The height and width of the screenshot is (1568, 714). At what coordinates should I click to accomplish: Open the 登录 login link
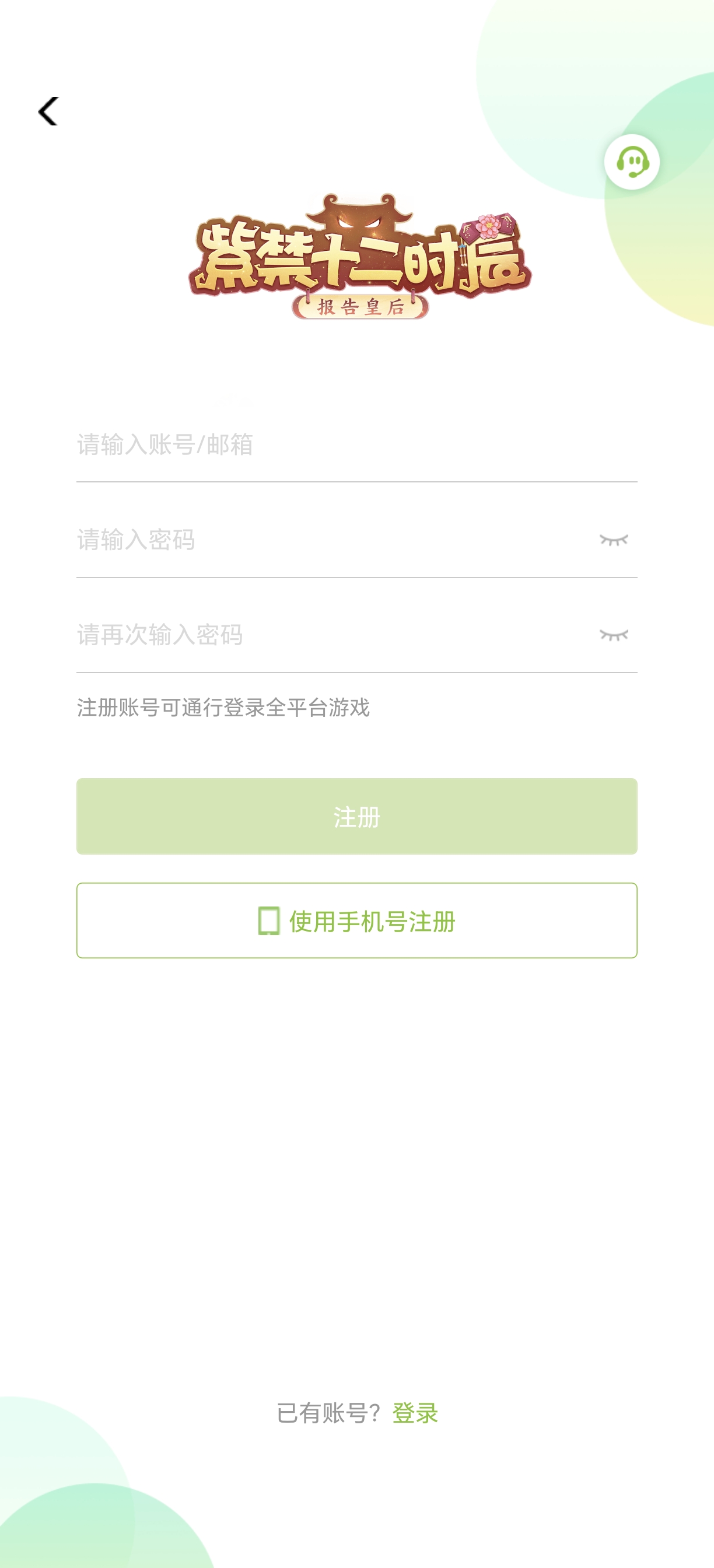pos(415,1413)
